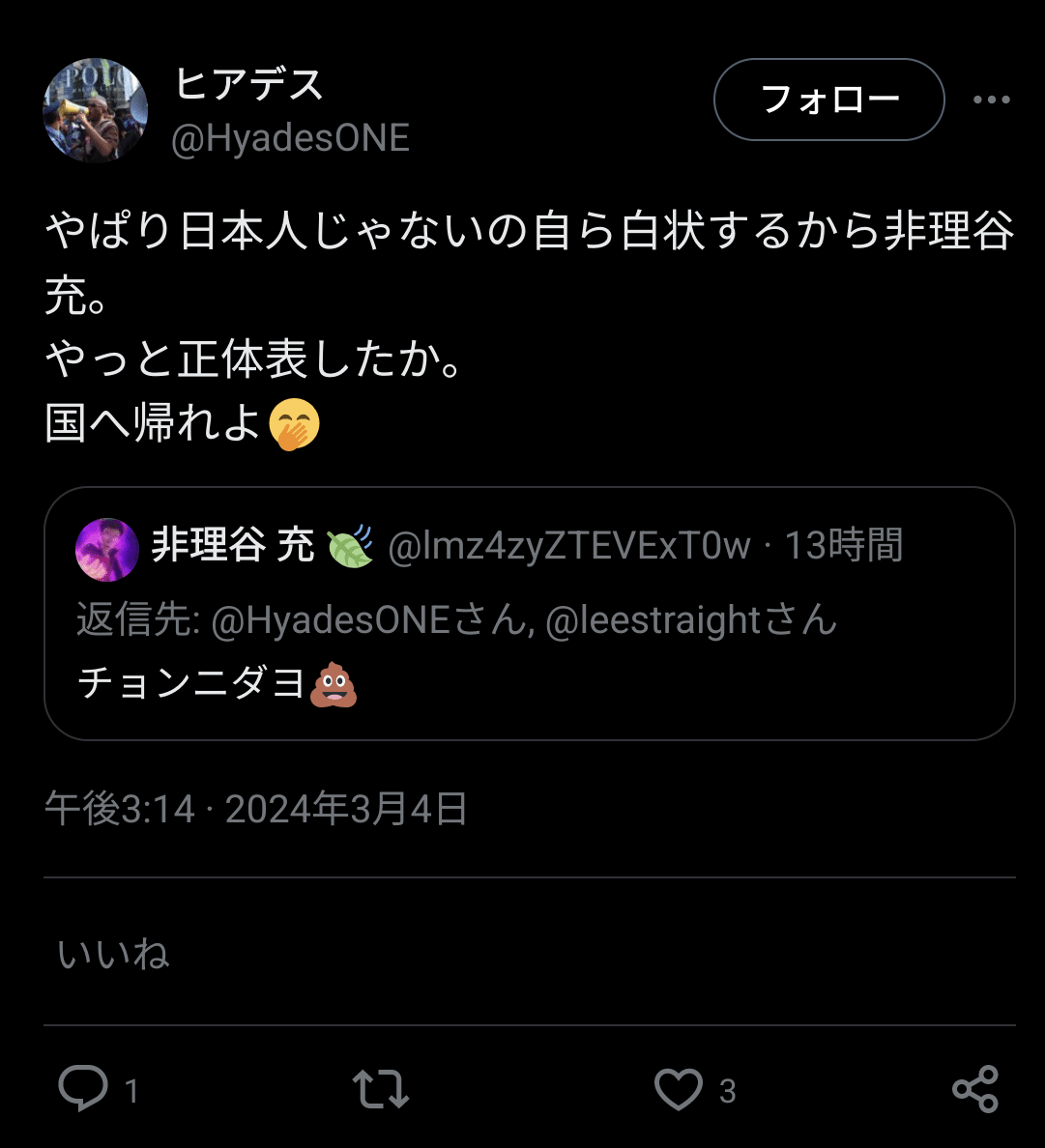Open the @lmz4zyZTEVExT0w handle
The image size is (1045, 1148).
click(x=569, y=547)
